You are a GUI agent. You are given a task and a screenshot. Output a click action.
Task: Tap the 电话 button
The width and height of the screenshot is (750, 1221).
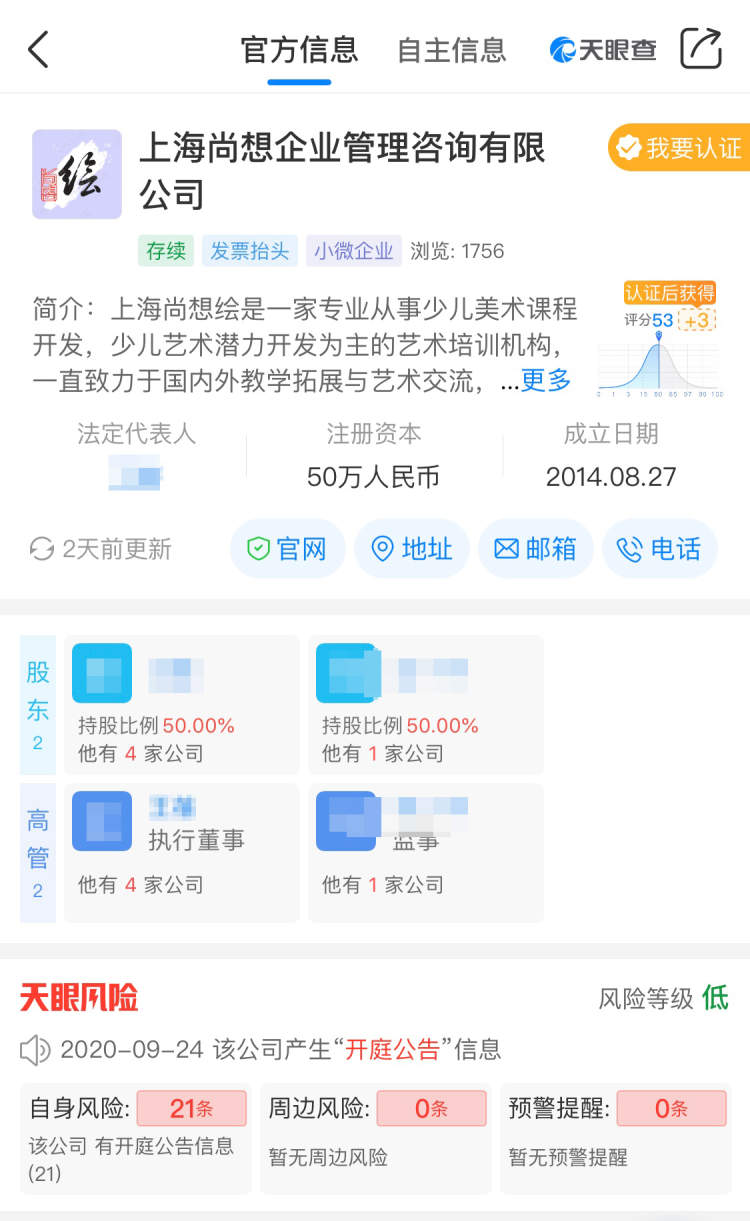[660, 549]
